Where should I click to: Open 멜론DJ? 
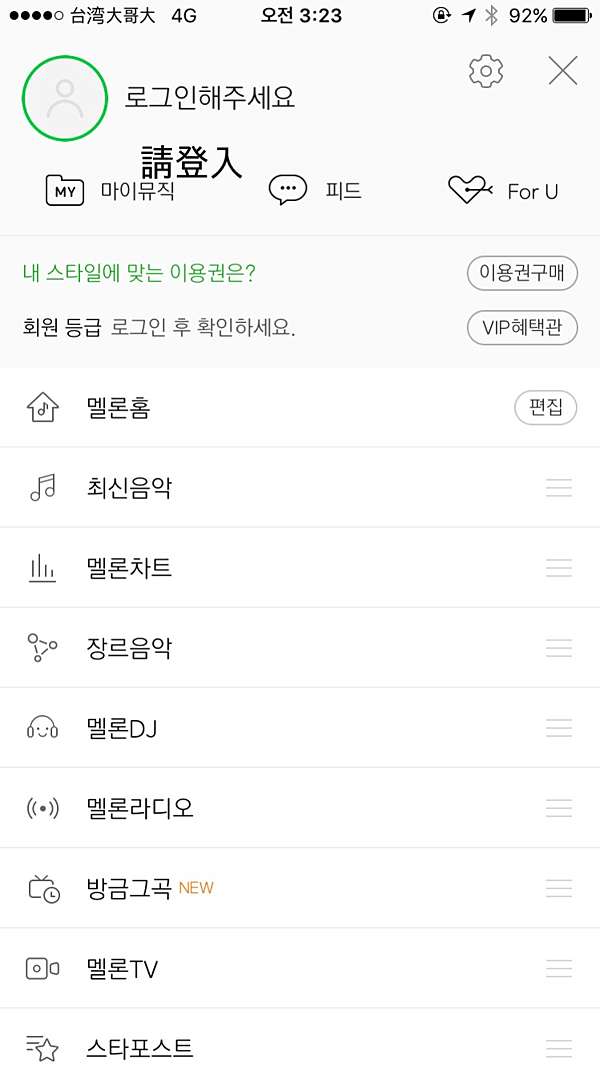click(x=300, y=728)
